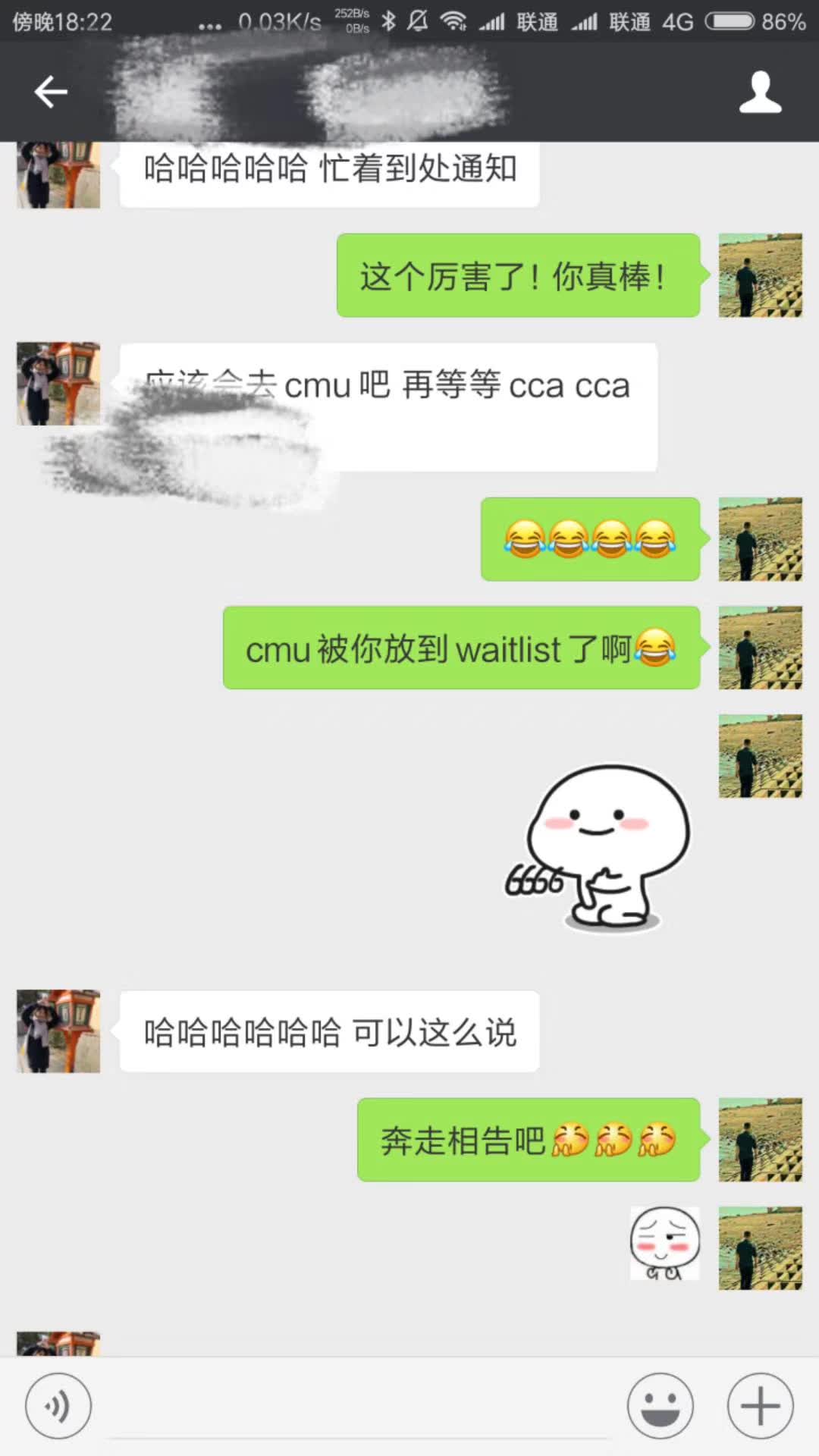The width and height of the screenshot is (819, 1456).
Task: Open my avatar beside 奔走相告吧 message
Action: pyautogui.click(x=760, y=1140)
